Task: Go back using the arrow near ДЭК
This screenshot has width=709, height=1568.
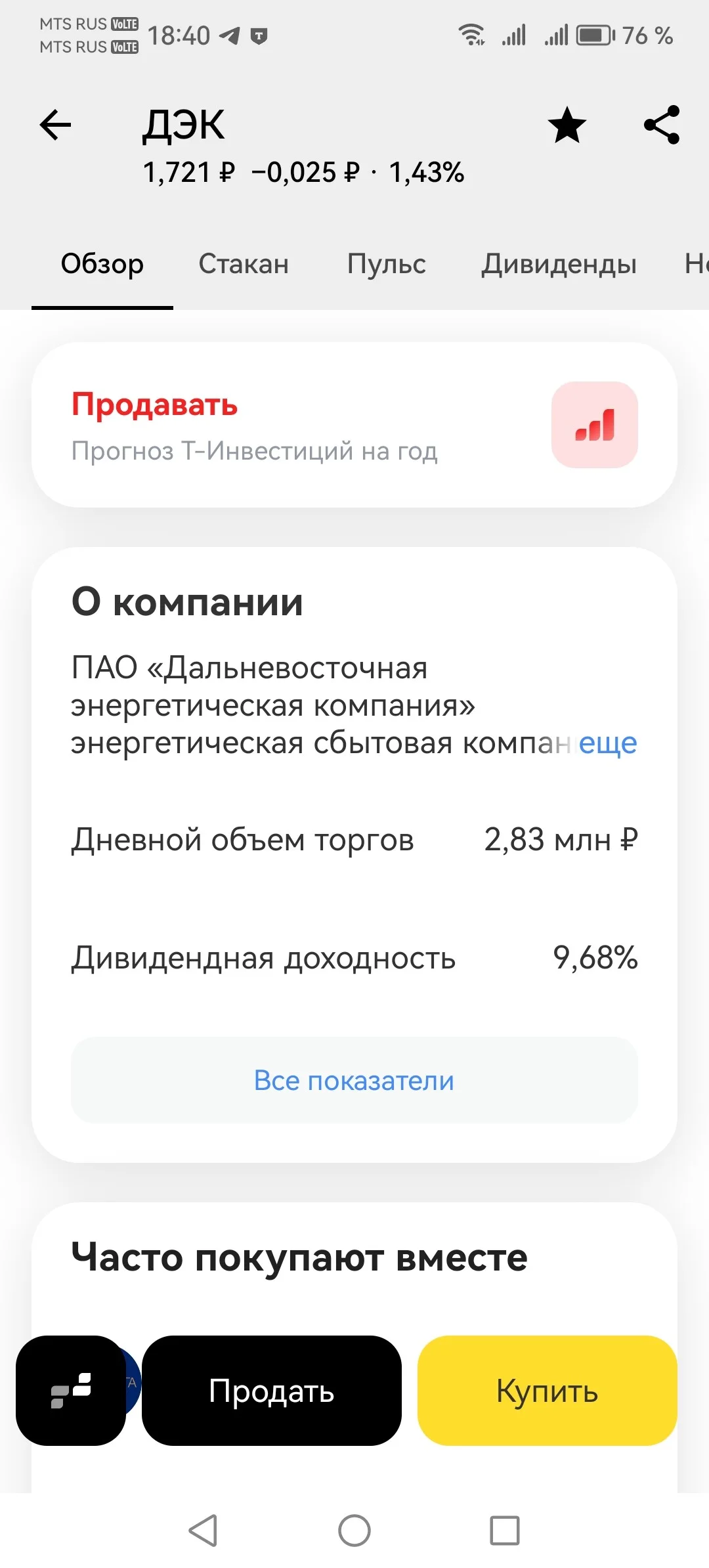Action: [x=55, y=125]
